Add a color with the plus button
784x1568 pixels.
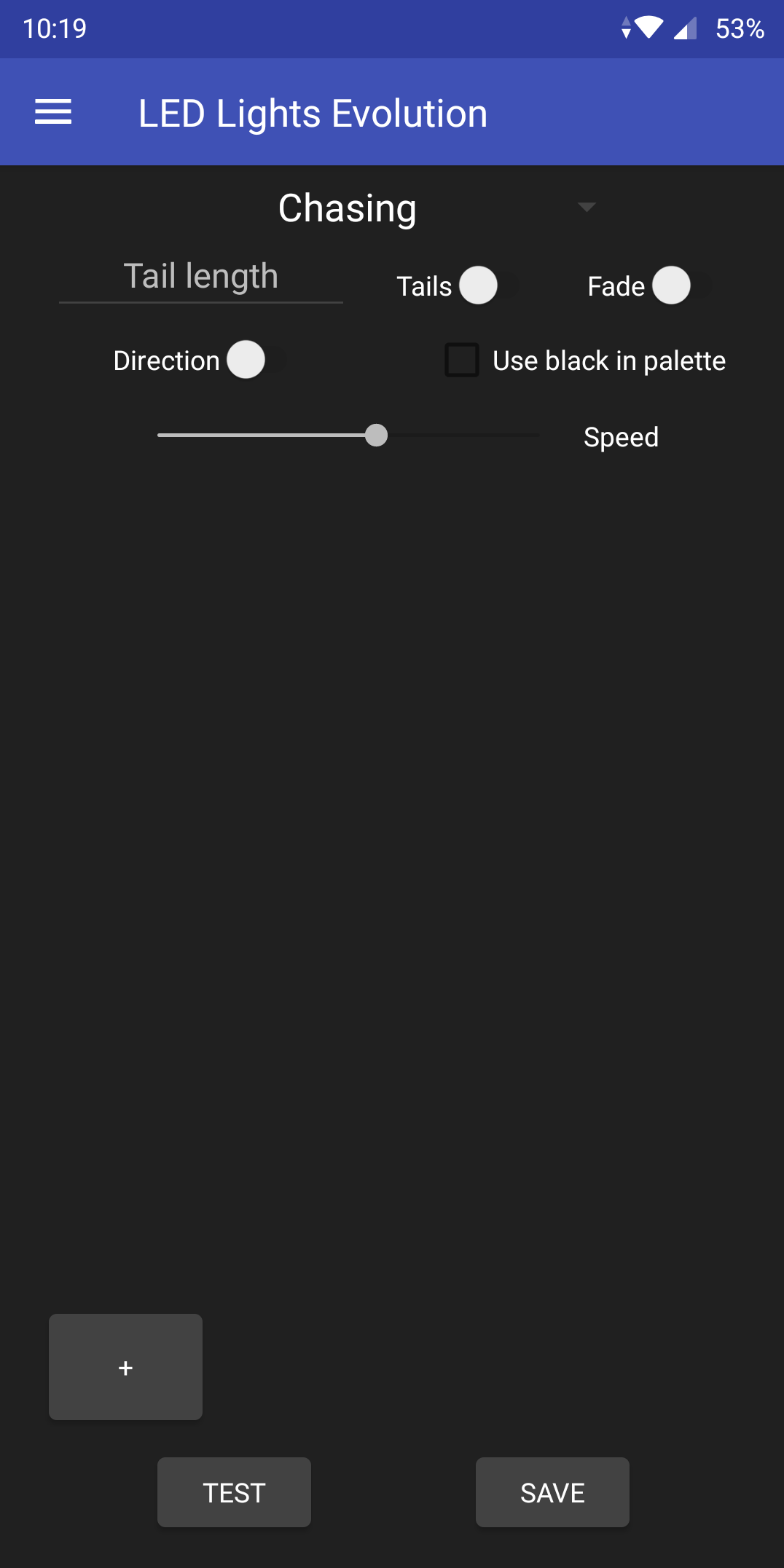pos(125,1367)
